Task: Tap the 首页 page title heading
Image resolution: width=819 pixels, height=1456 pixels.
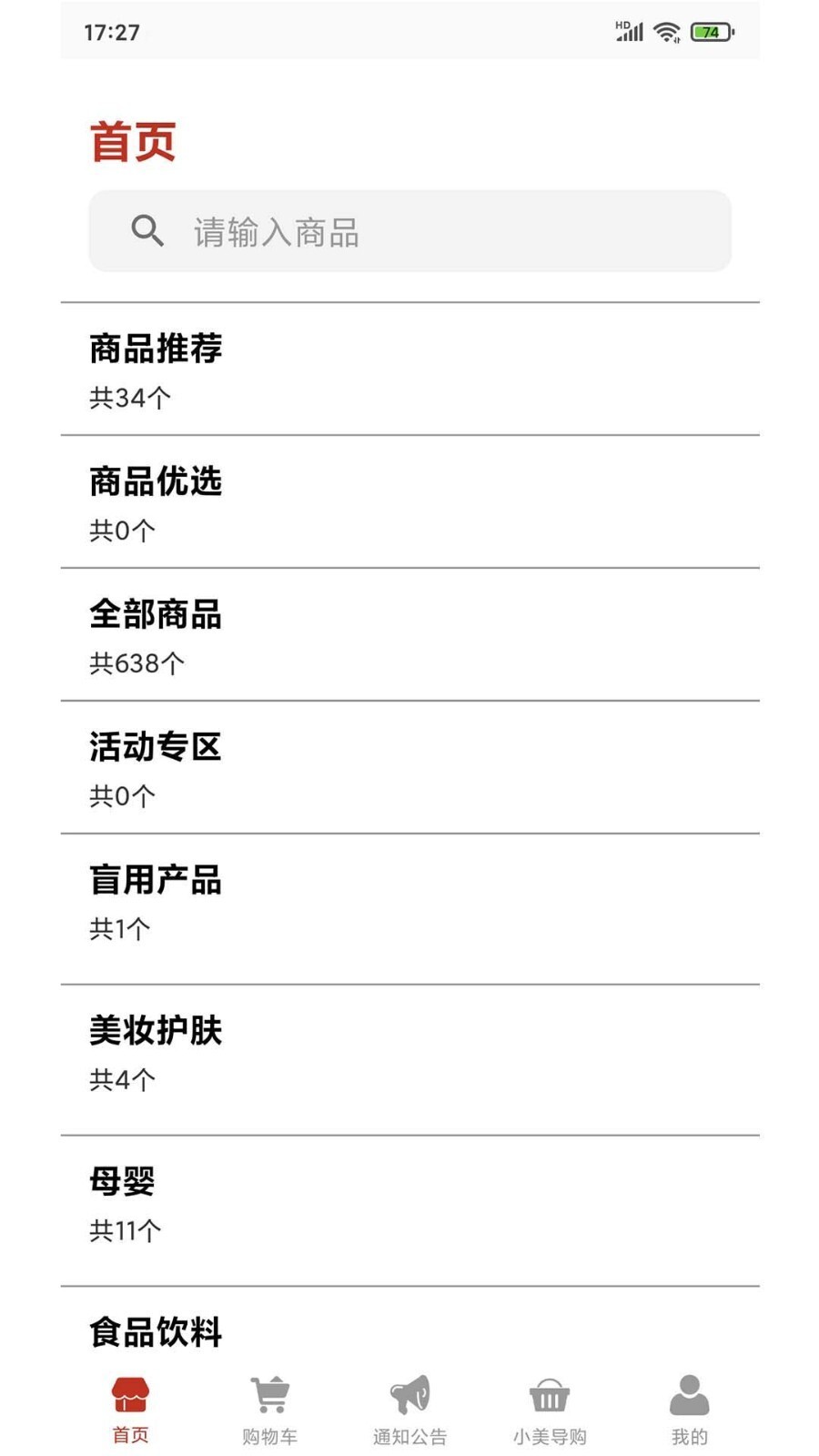Action: click(133, 141)
